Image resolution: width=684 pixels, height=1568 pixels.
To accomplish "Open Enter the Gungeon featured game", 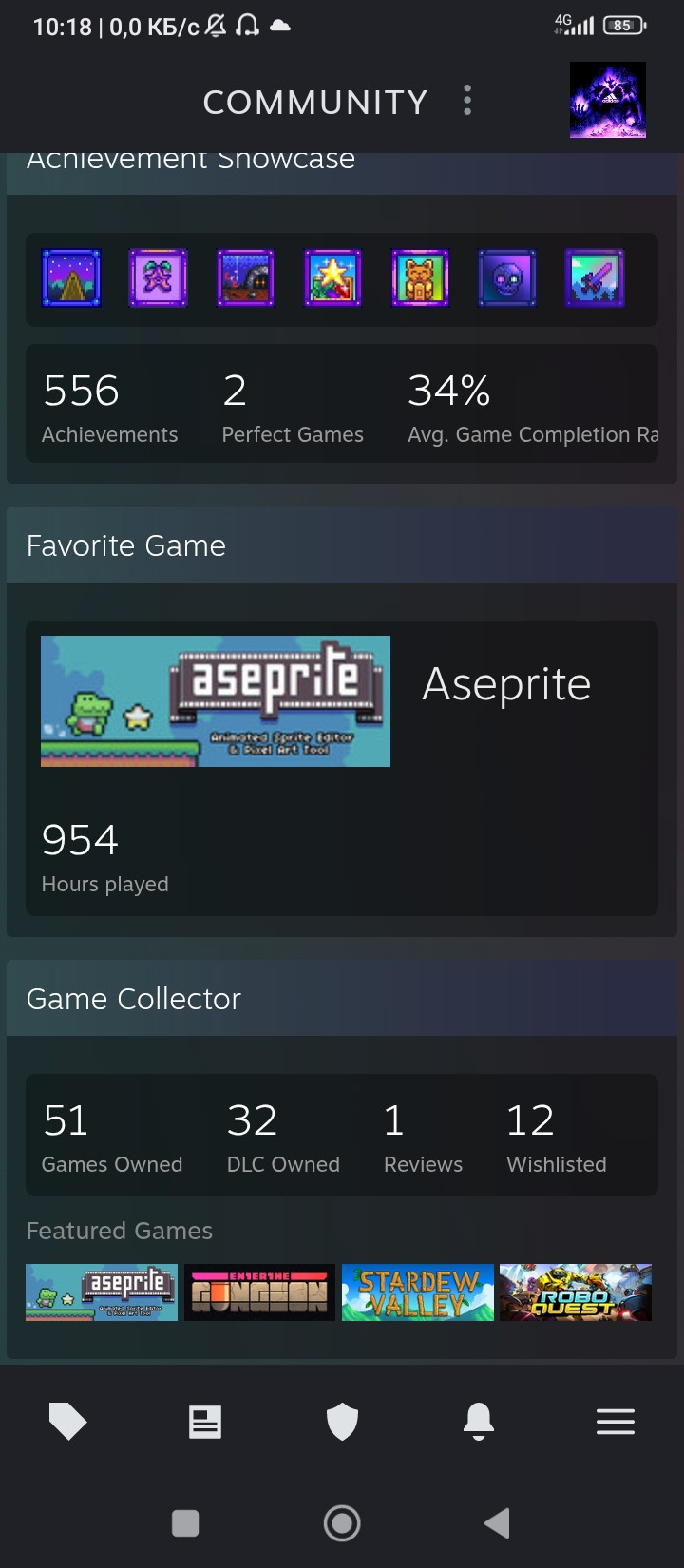I will click(259, 1292).
